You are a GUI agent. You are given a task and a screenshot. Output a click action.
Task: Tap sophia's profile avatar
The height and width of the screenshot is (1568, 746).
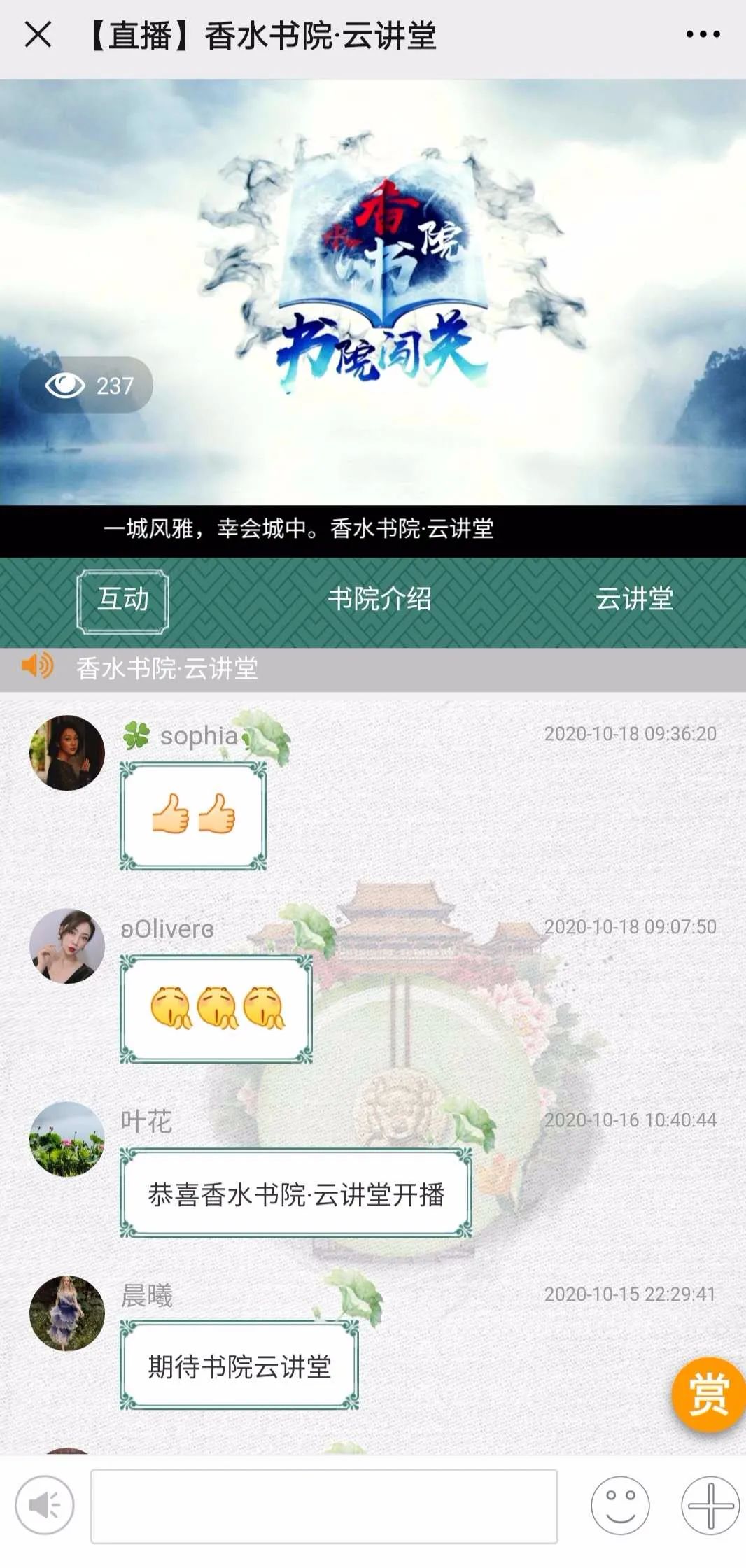click(x=67, y=753)
